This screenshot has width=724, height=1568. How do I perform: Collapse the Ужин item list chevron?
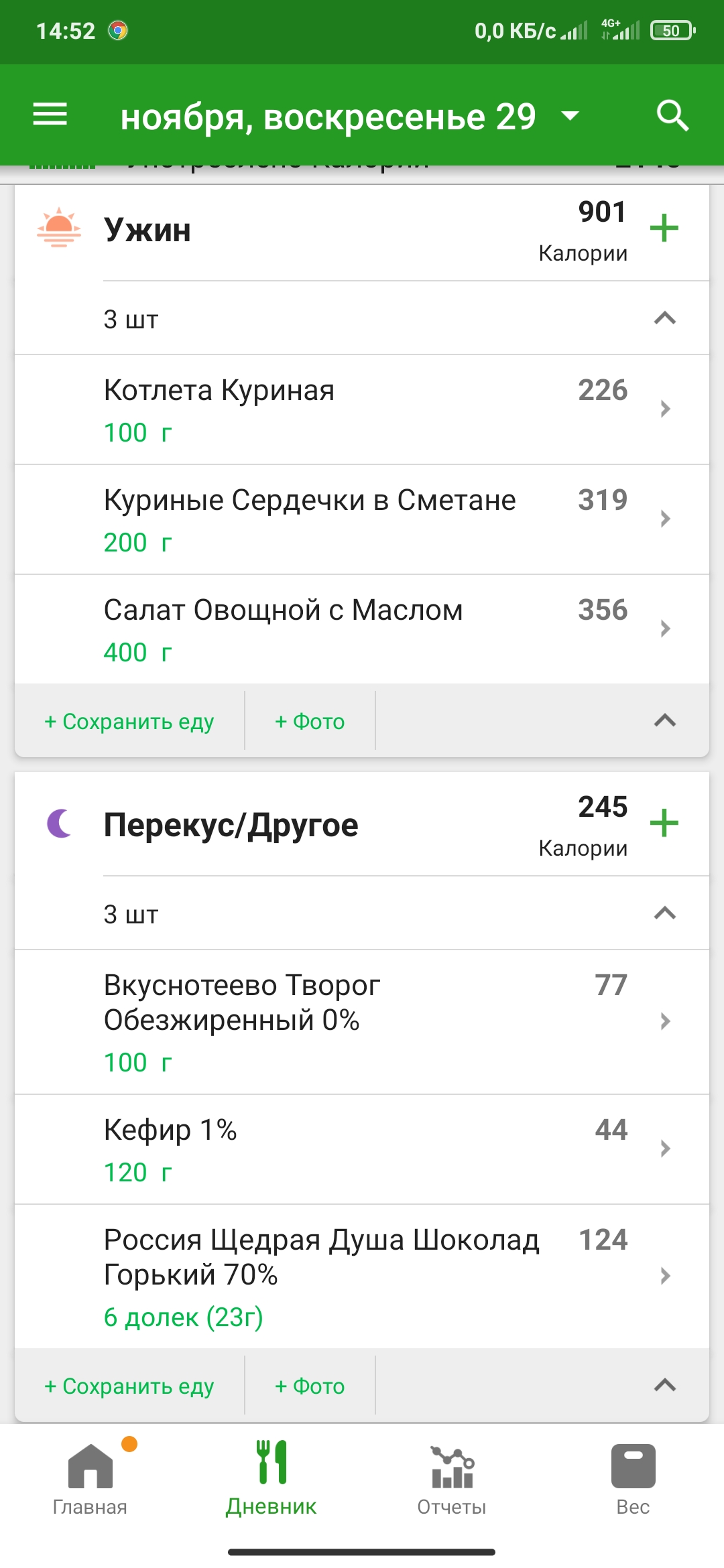664,318
